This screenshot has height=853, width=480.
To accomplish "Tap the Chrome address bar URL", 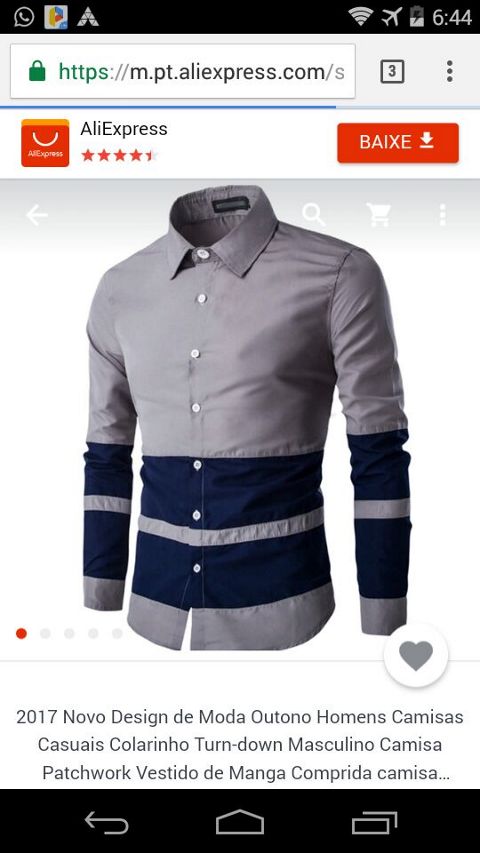I will 182,71.
